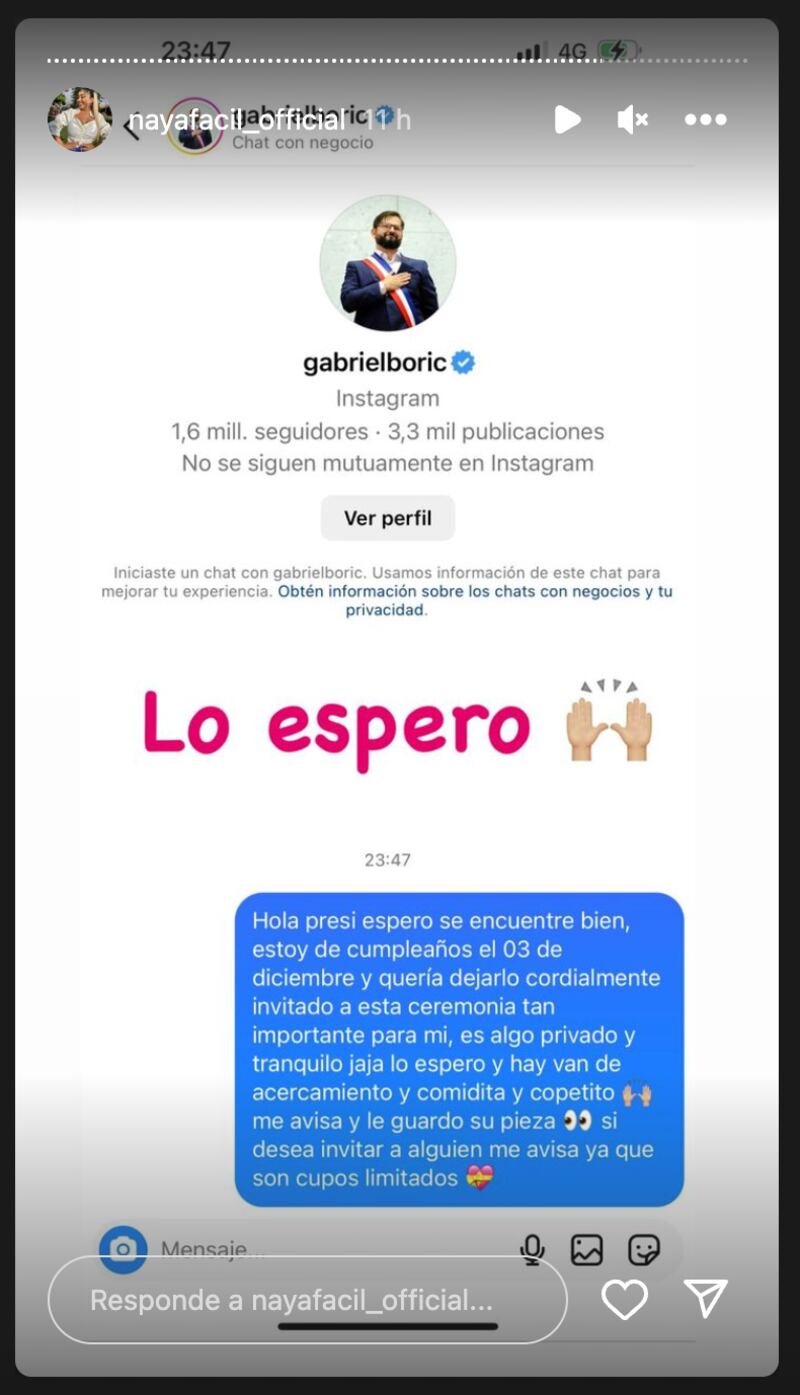
Task: Unmute the story sound
Action: tap(632, 120)
